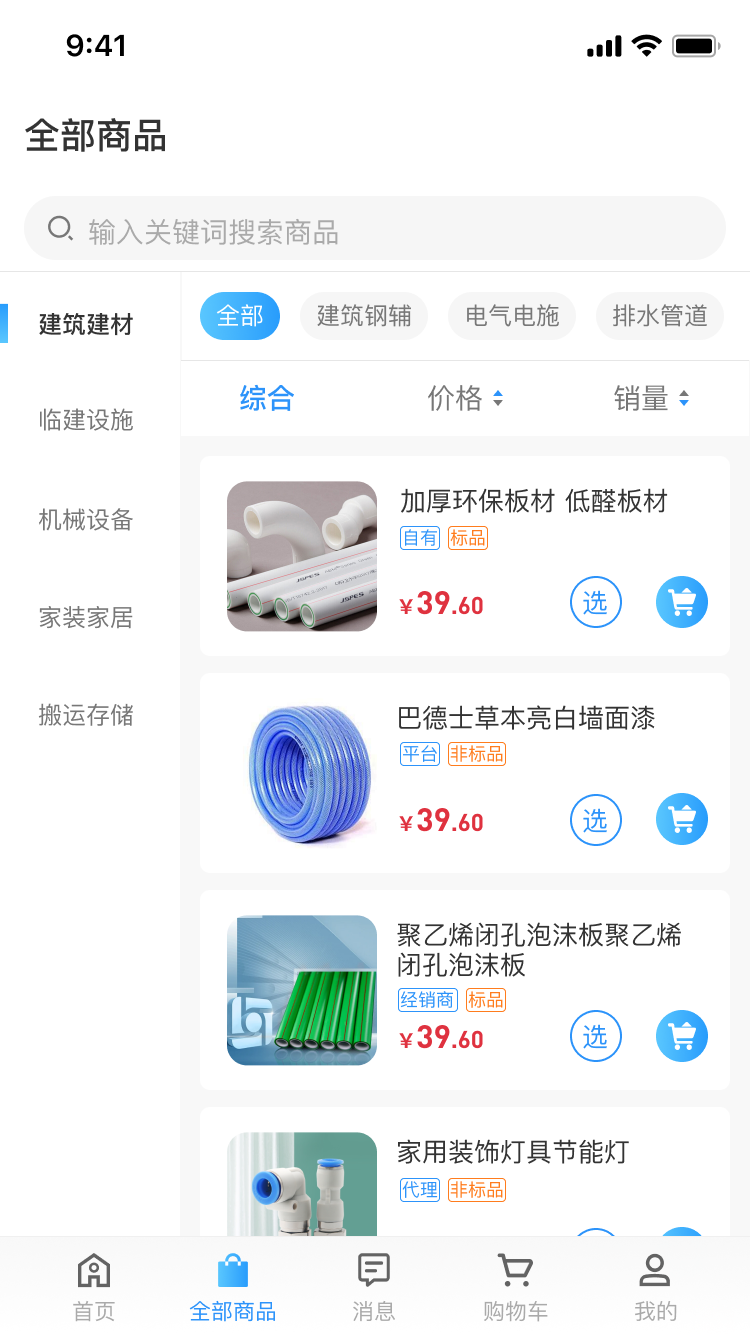Image resolution: width=750 pixels, height=1334 pixels.
Task: Switch to the 购物车 tab
Action: point(515,1287)
